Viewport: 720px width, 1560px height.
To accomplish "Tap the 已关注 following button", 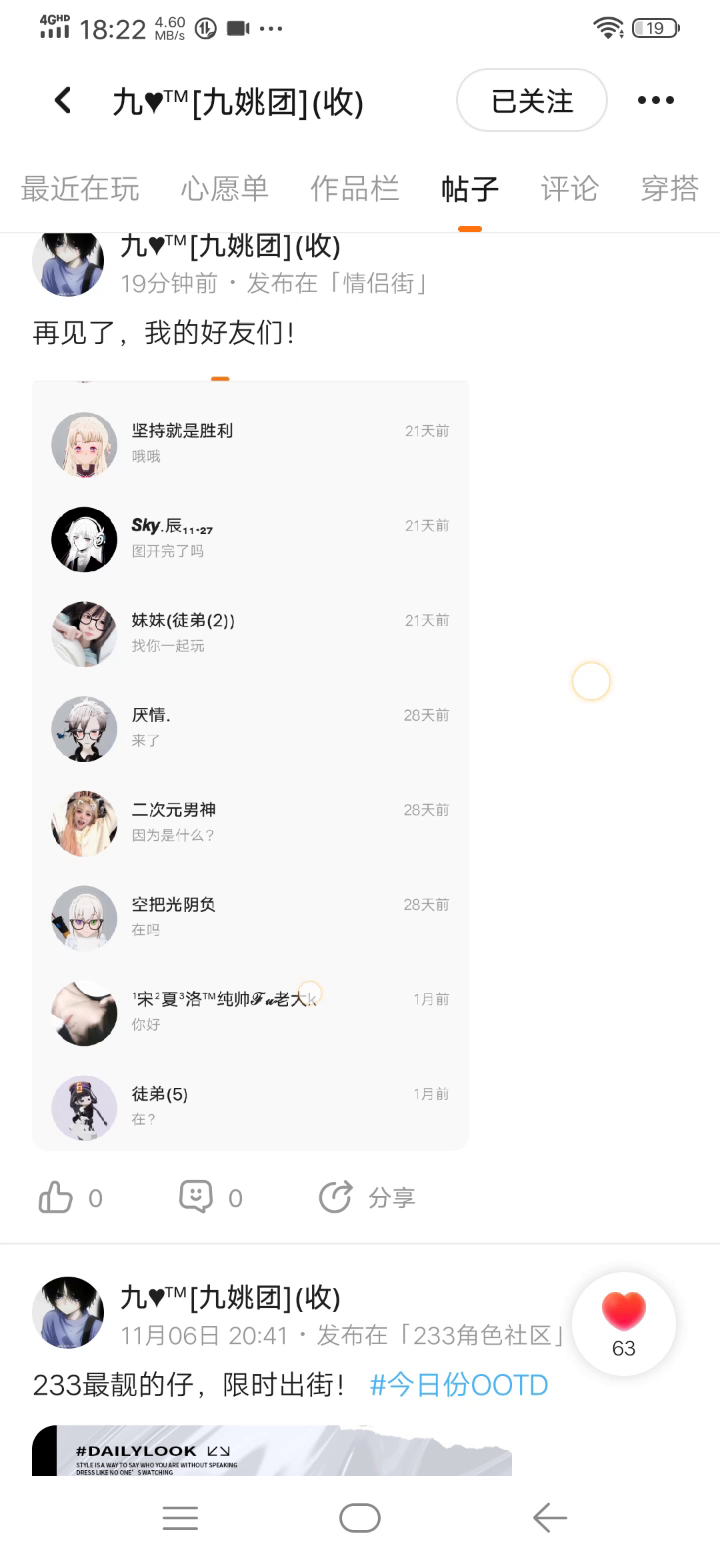I will coord(532,101).
